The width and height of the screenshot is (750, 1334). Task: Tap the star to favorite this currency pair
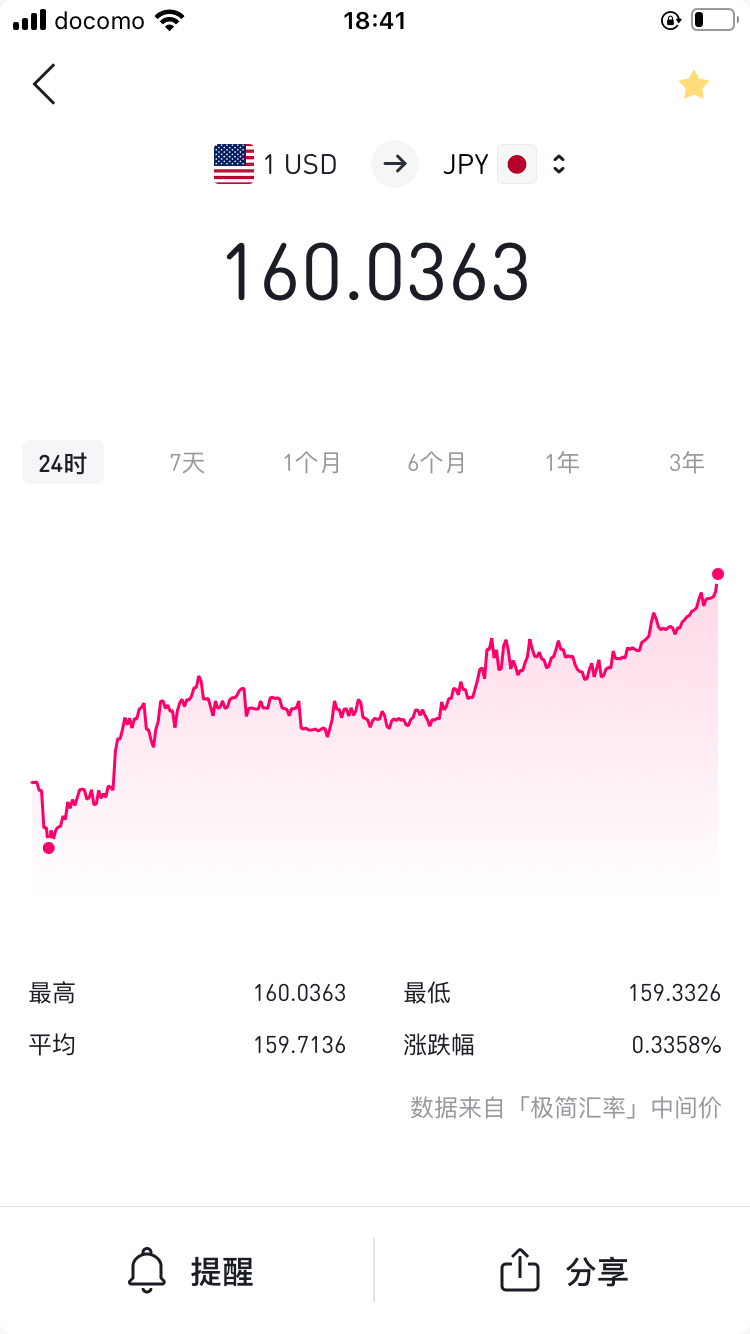click(694, 84)
